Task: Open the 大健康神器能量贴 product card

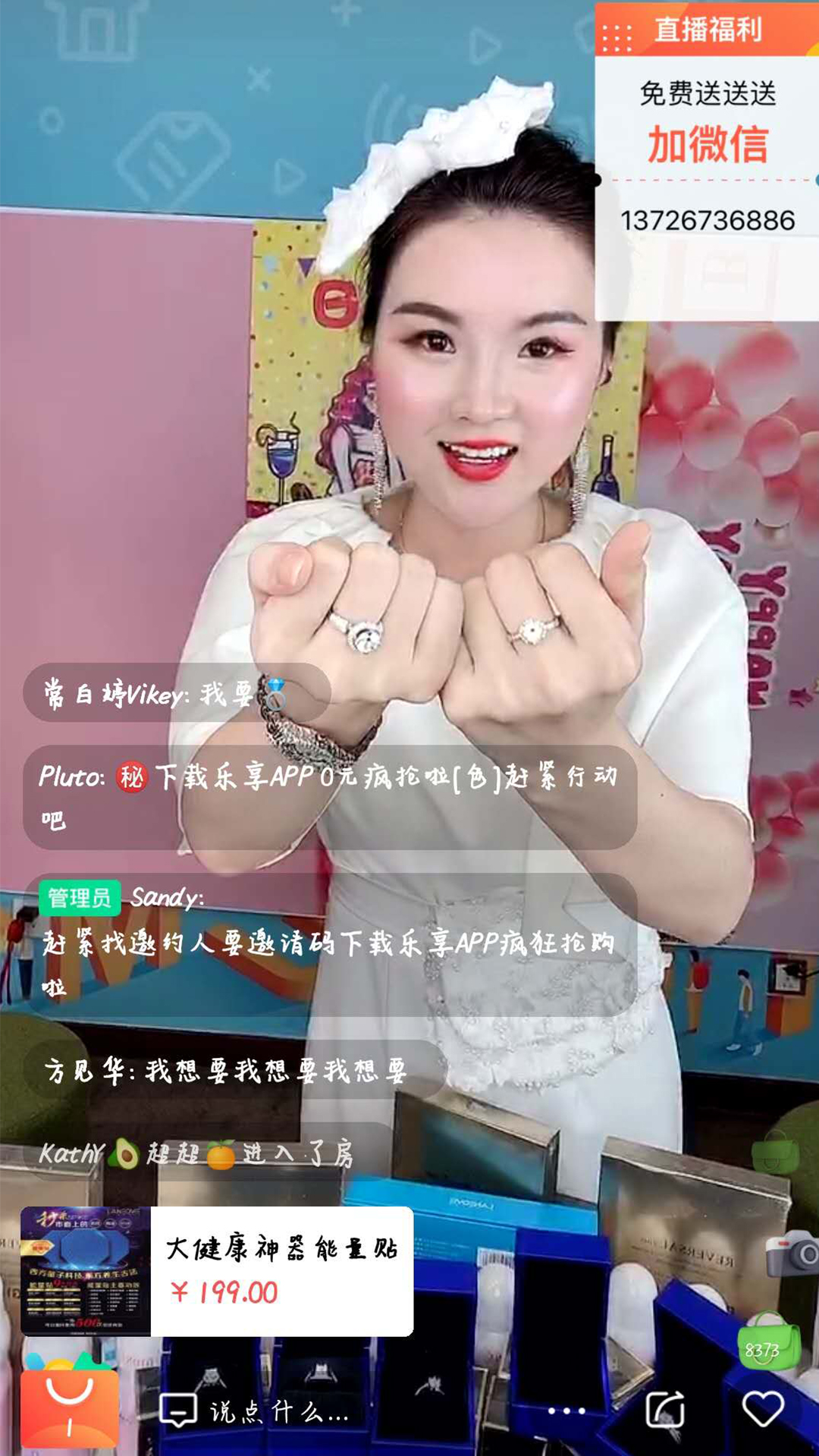Action: (x=217, y=1271)
